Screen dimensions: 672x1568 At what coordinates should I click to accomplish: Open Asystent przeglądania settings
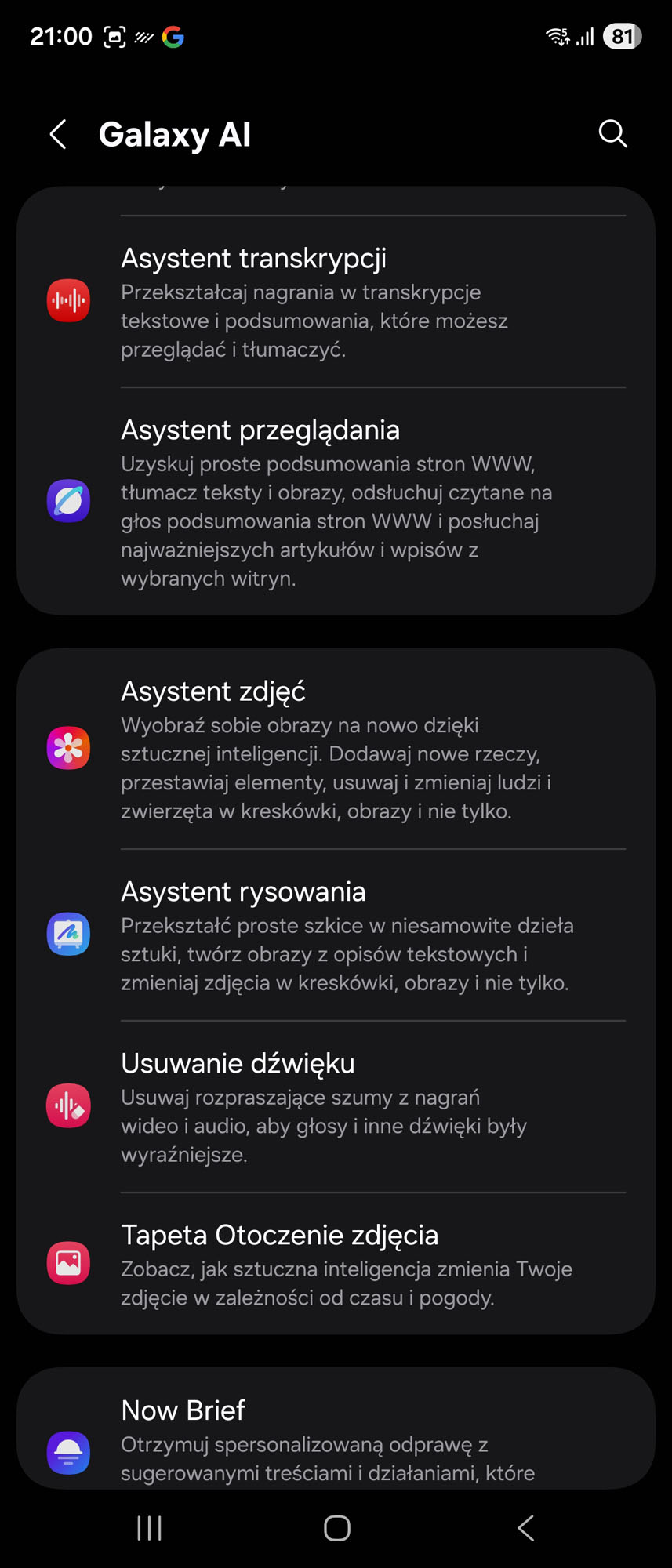tap(336, 502)
